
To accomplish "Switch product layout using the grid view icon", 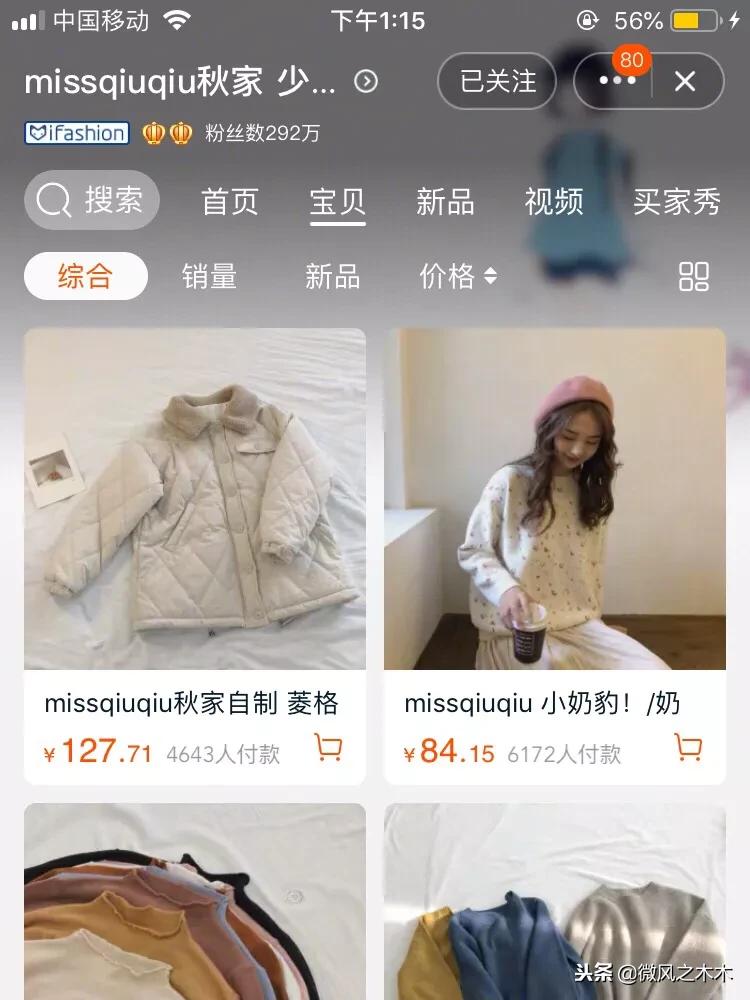I will (x=695, y=277).
